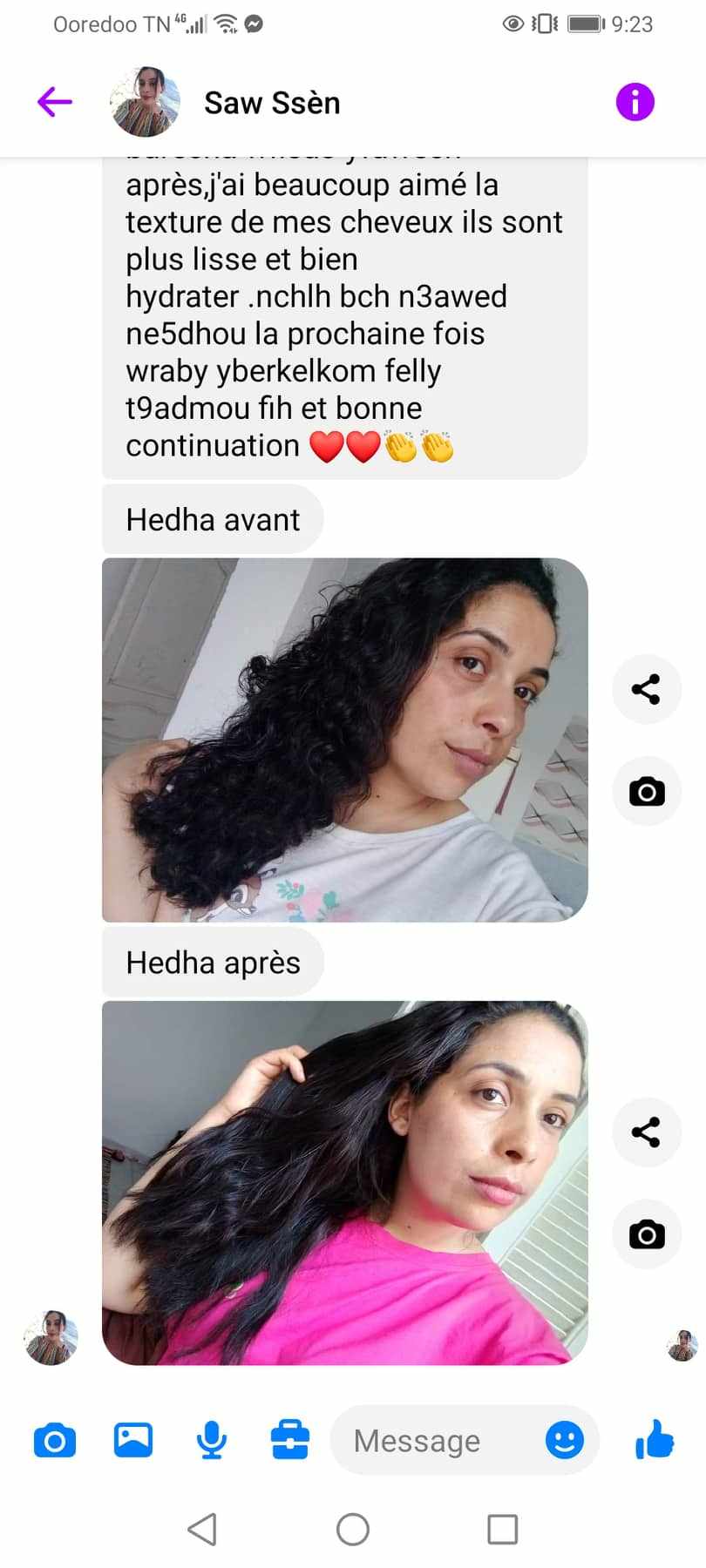Open Saw Ssèn's profile picture in header
Screen dimensions: 706x1568
146,102
